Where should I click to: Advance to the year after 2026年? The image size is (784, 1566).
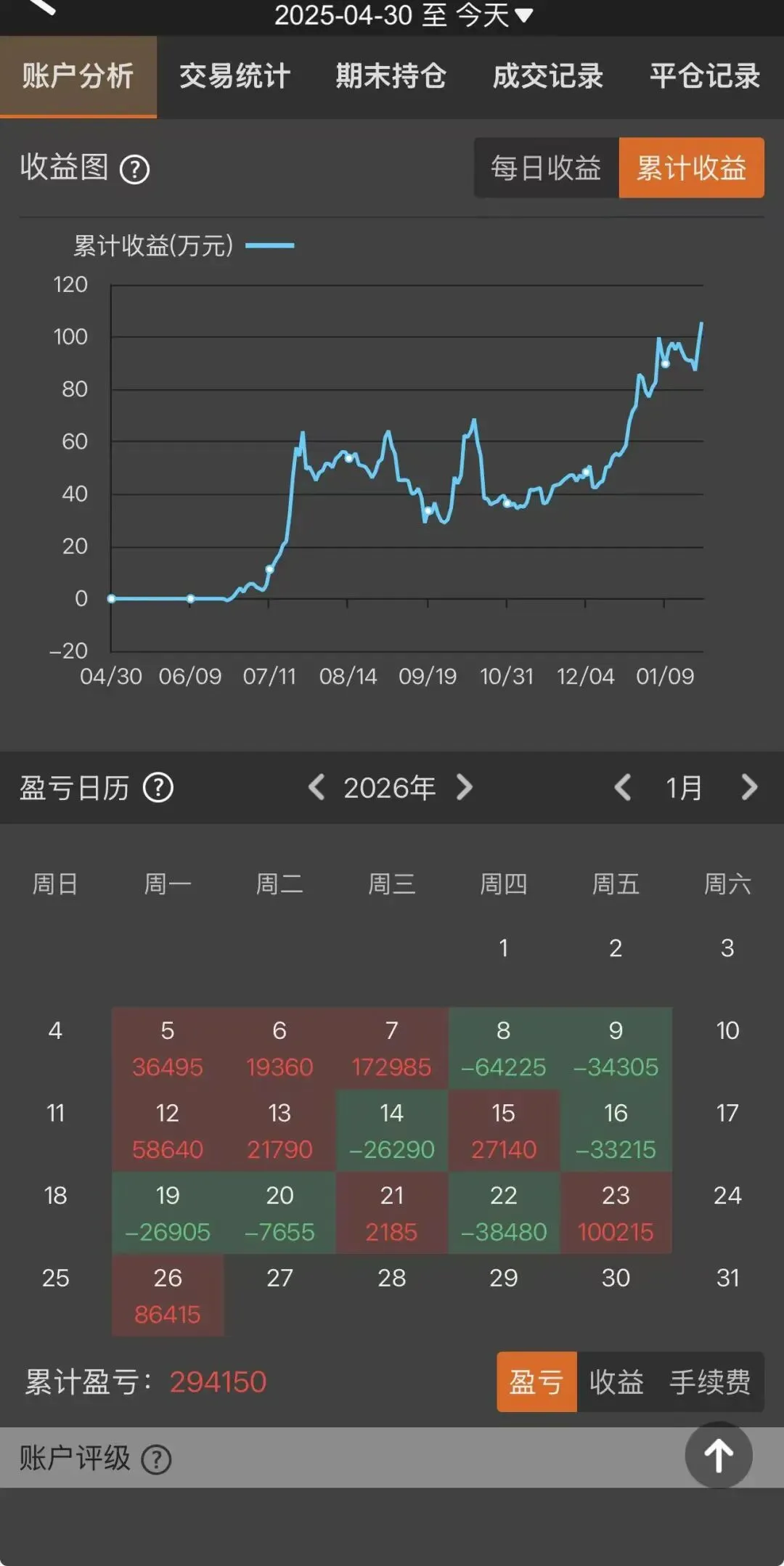(465, 788)
